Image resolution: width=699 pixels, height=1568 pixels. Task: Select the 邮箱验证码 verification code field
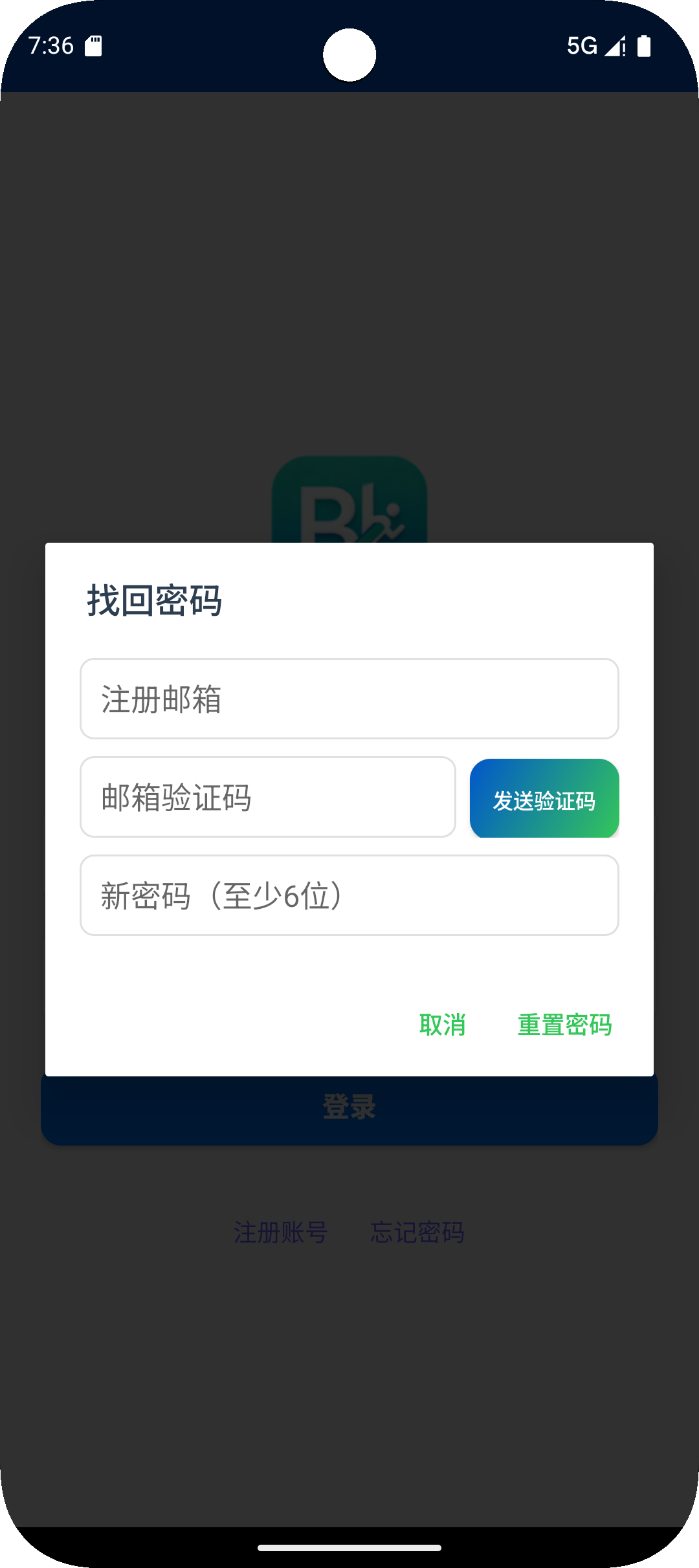[268, 798]
